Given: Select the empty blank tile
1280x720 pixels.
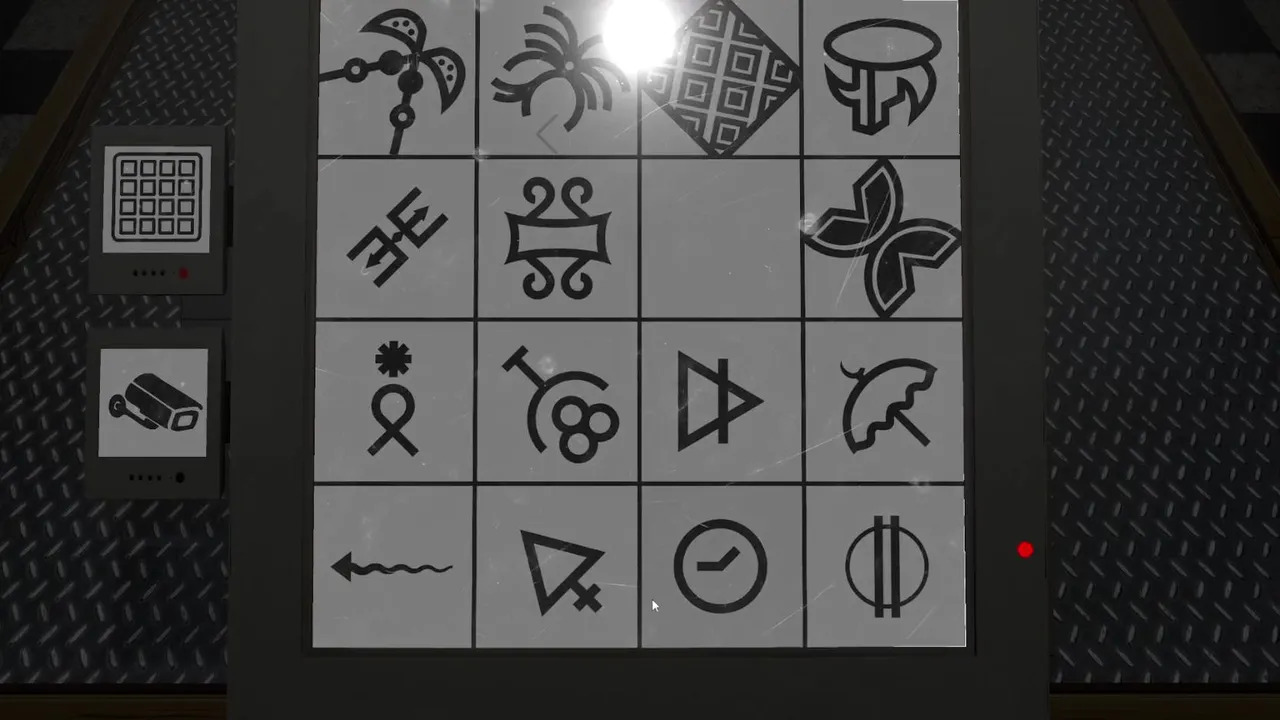Looking at the screenshot, I should 720,240.
